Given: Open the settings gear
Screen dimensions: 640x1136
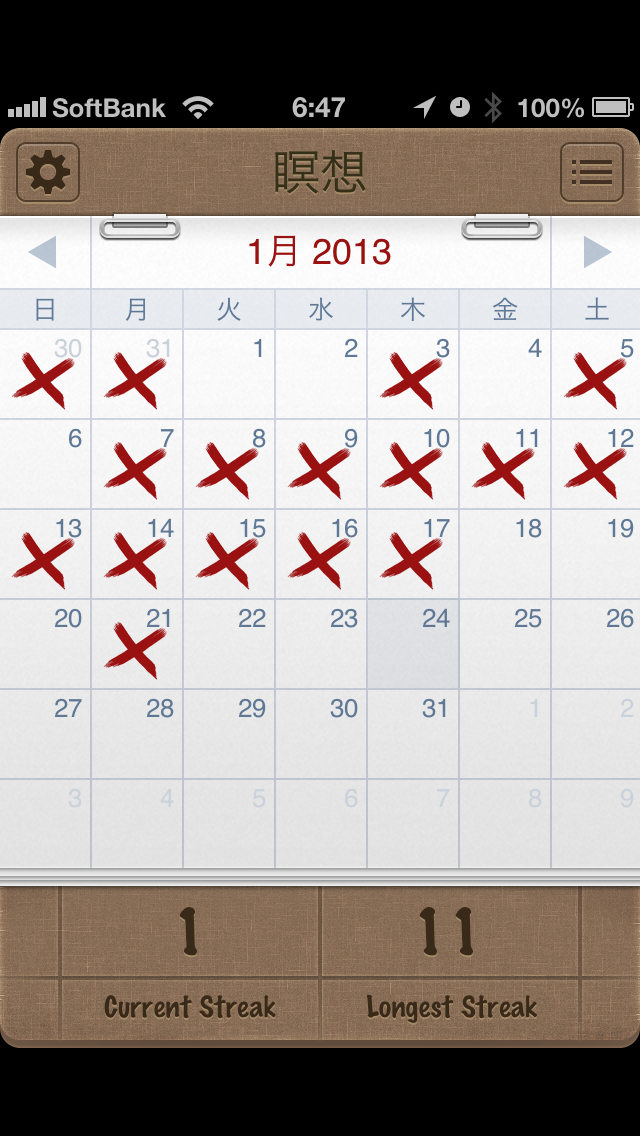Looking at the screenshot, I should coord(48,173).
